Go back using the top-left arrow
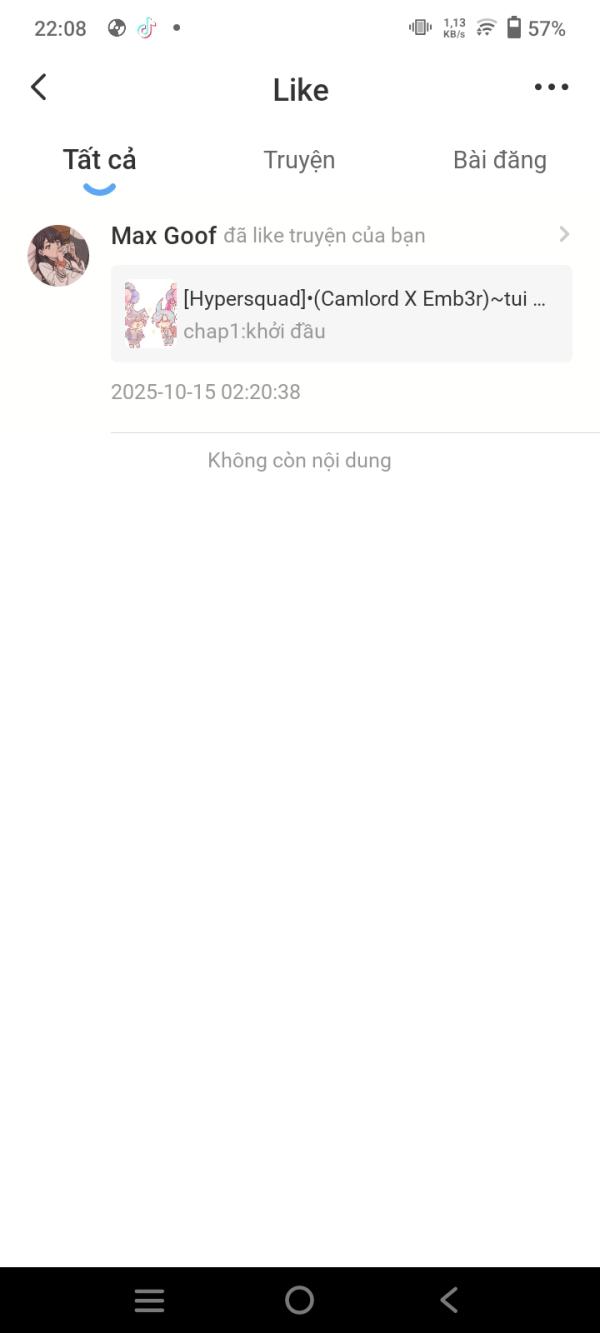The width and height of the screenshot is (600, 1333). pyautogui.click(x=39, y=87)
